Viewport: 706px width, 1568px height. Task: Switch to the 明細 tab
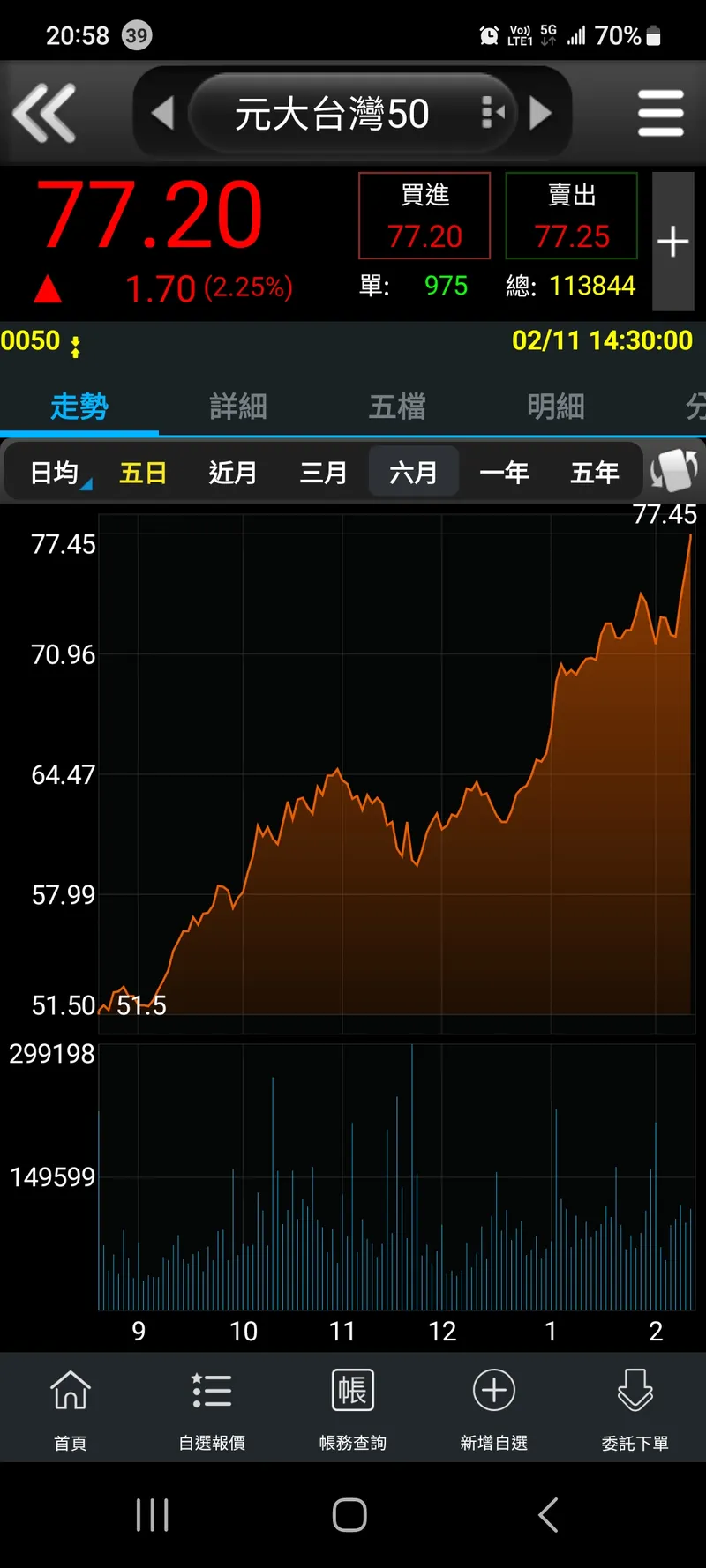pos(555,407)
